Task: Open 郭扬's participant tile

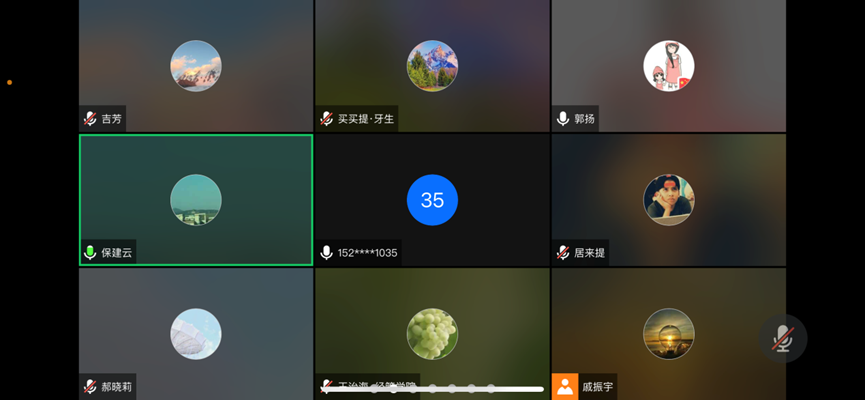Action: click(x=668, y=66)
